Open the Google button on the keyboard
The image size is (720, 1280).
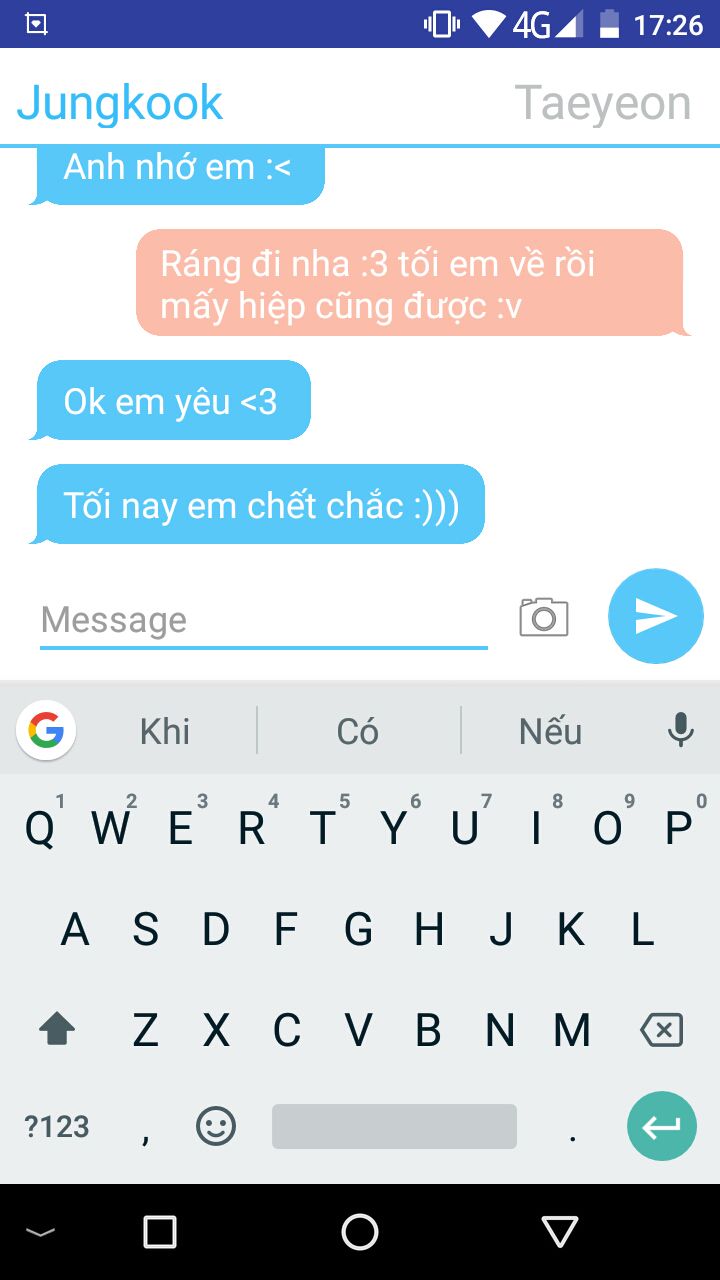click(46, 731)
